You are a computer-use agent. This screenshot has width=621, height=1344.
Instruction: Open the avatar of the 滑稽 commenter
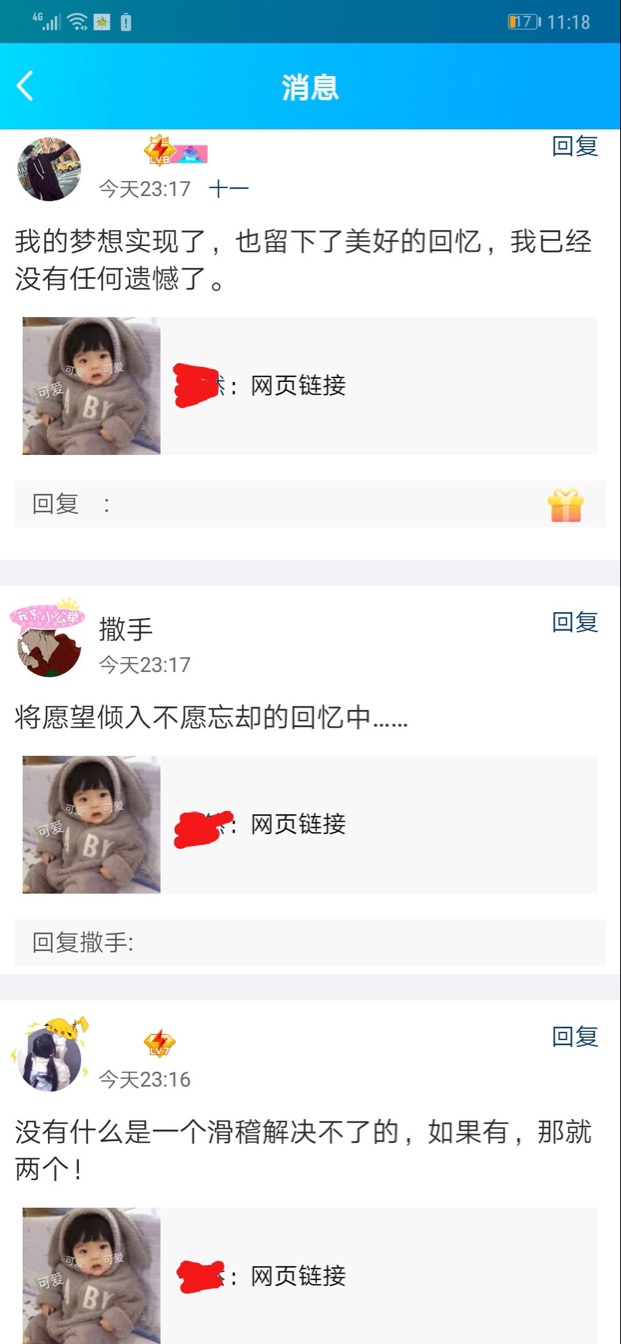pos(49,1058)
